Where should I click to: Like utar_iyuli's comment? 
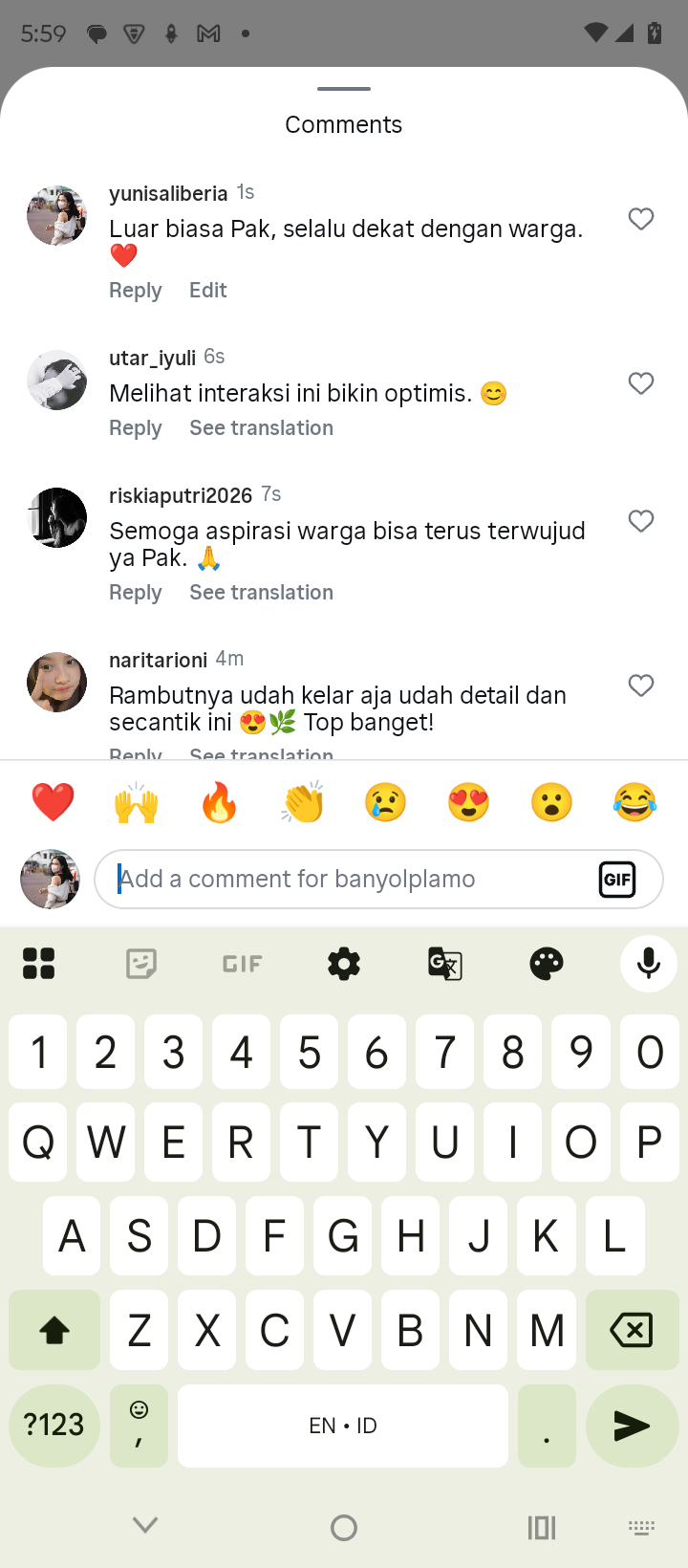pyautogui.click(x=641, y=383)
